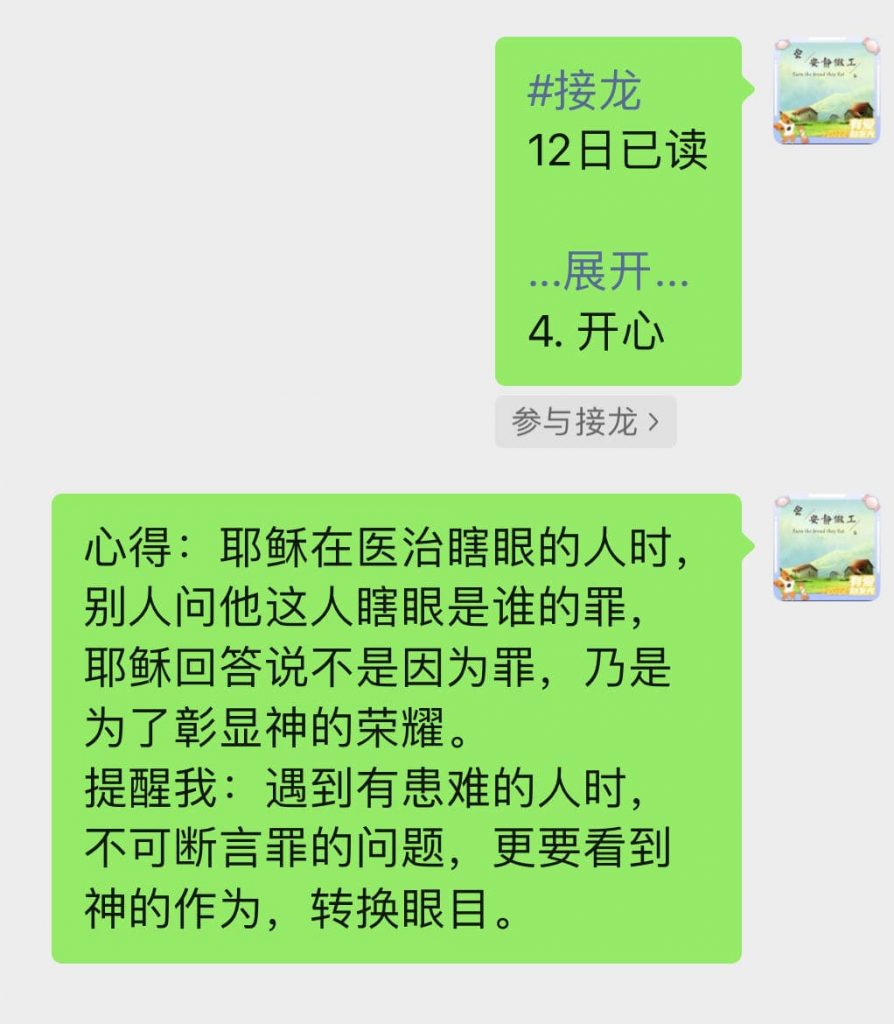Viewport: 894px width, 1024px height.
Task: Tap the 参与接龙 button
Action: coord(585,422)
